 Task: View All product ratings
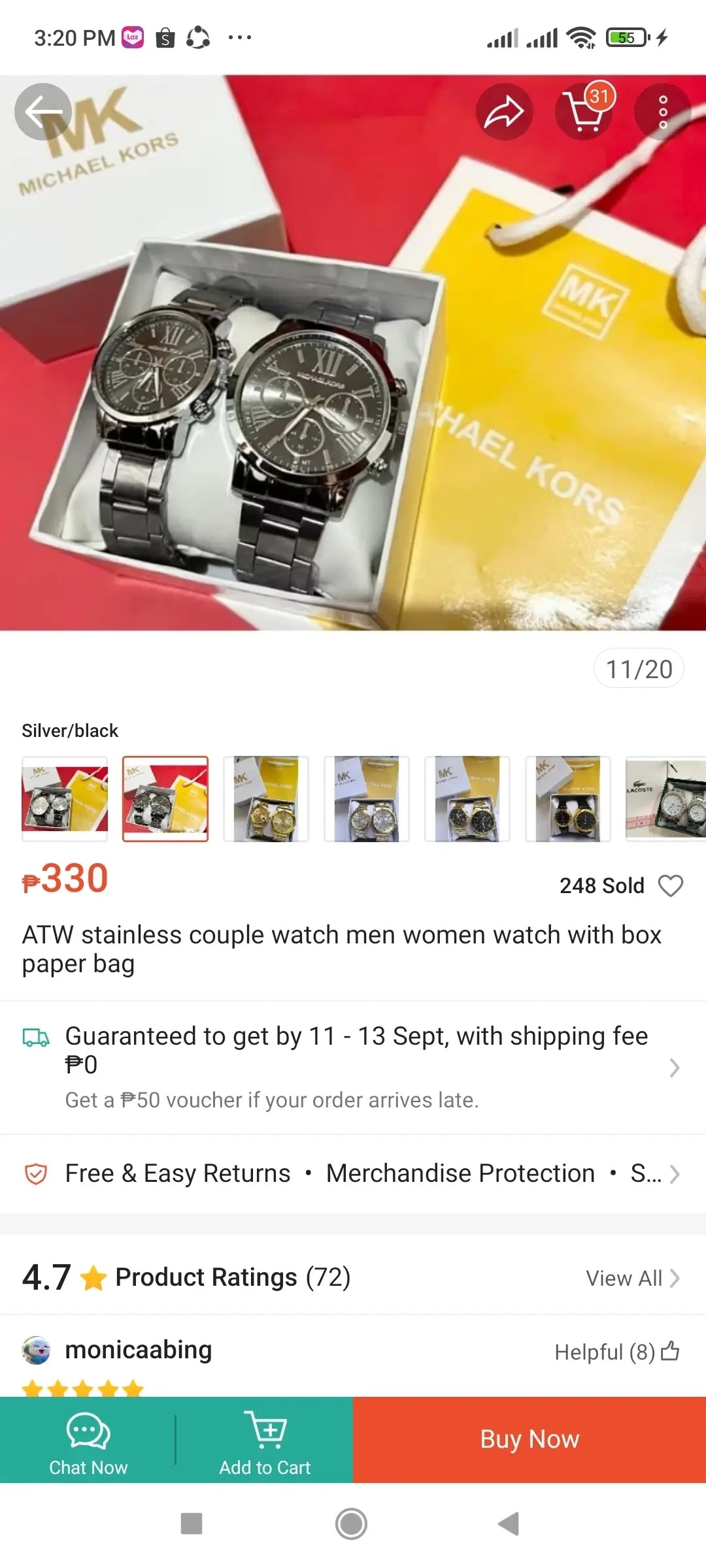click(631, 1278)
